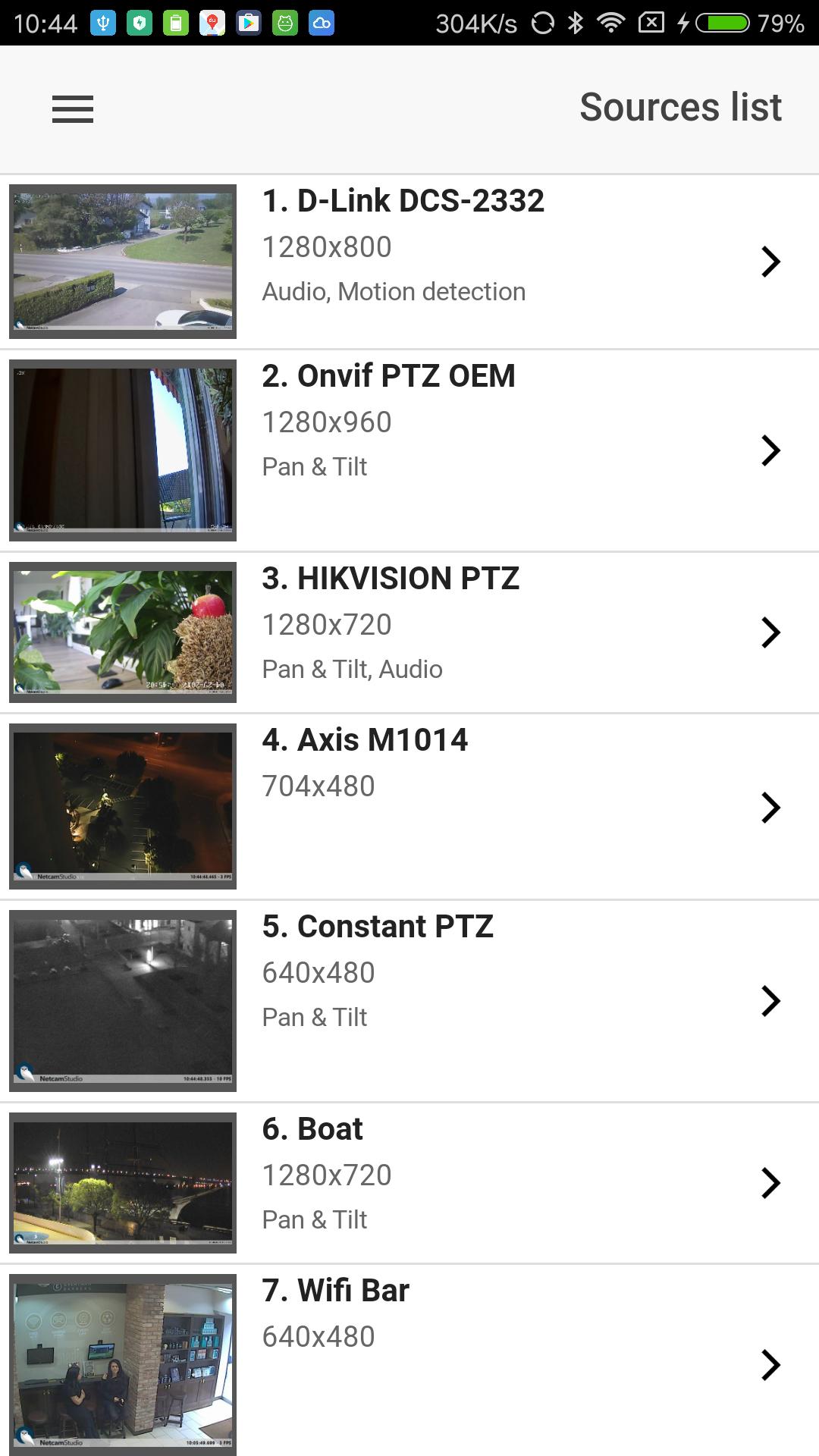Tap the Wi-Fi icon in the status bar

pyautogui.click(x=611, y=23)
